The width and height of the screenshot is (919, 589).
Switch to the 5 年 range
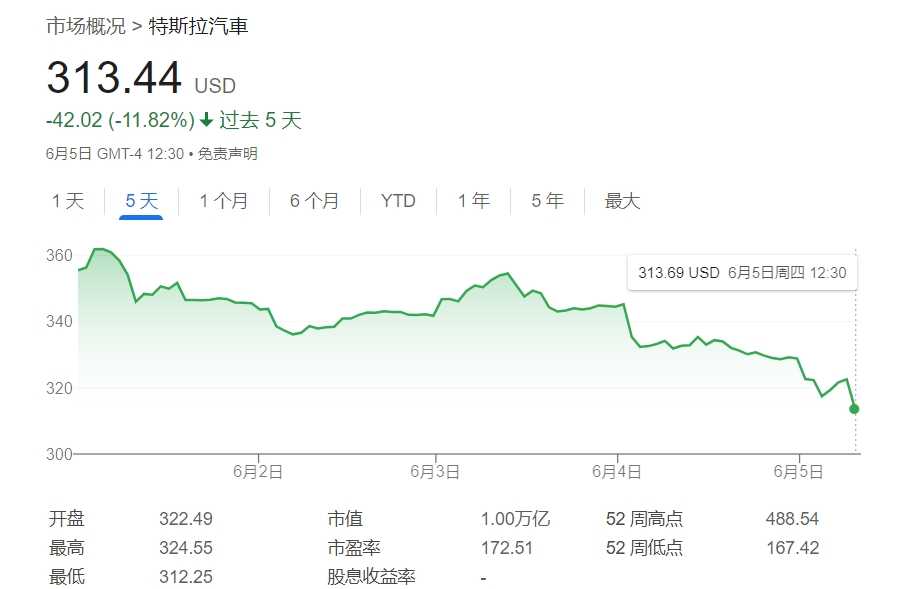[x=547, y=201]
